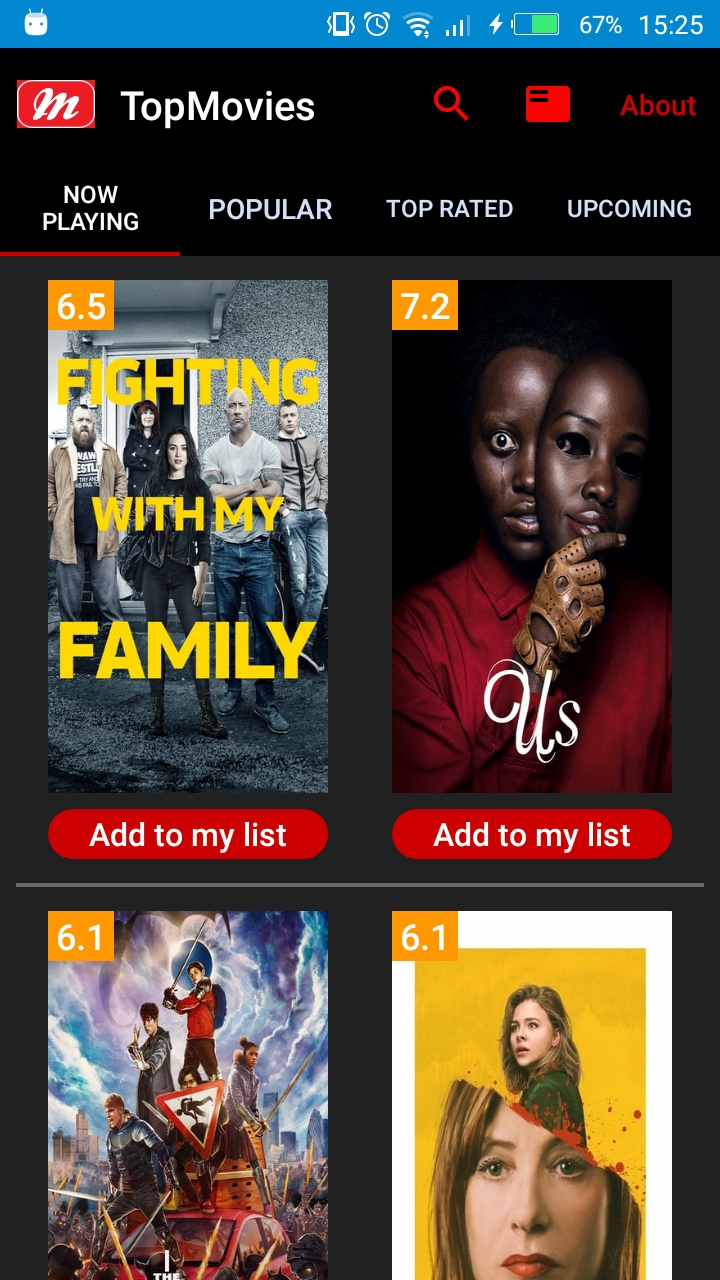Viewport: 720px width, 1280px height.
Task: Tap the 6.5 rating badge on Fighting With My Family
Action: click(81, 307)
